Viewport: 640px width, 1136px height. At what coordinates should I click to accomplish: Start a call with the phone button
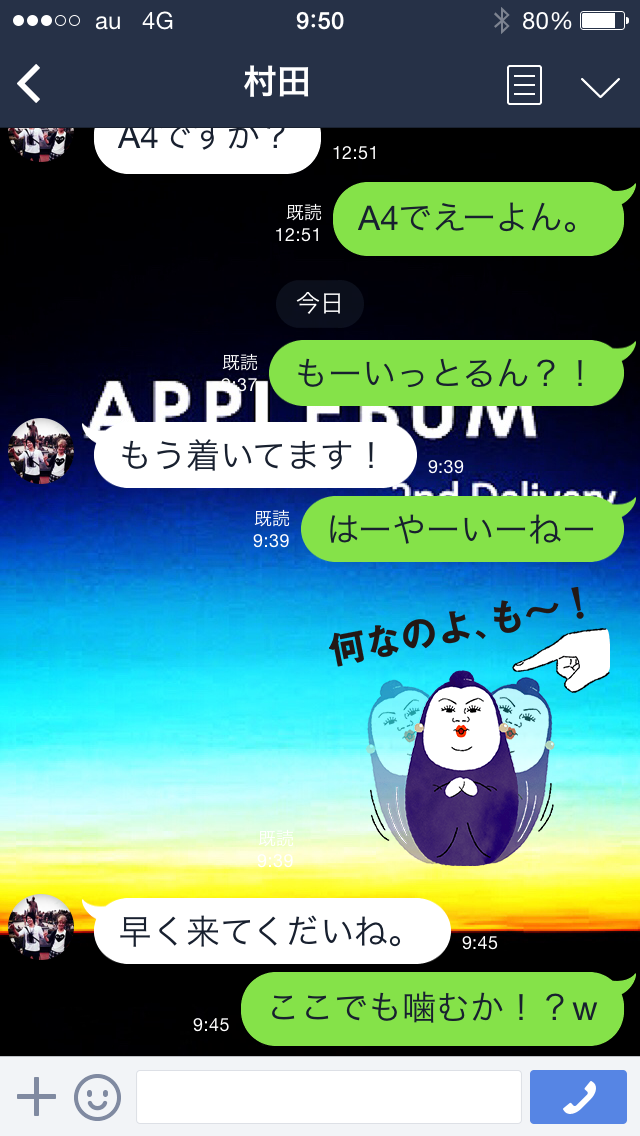578,1097
